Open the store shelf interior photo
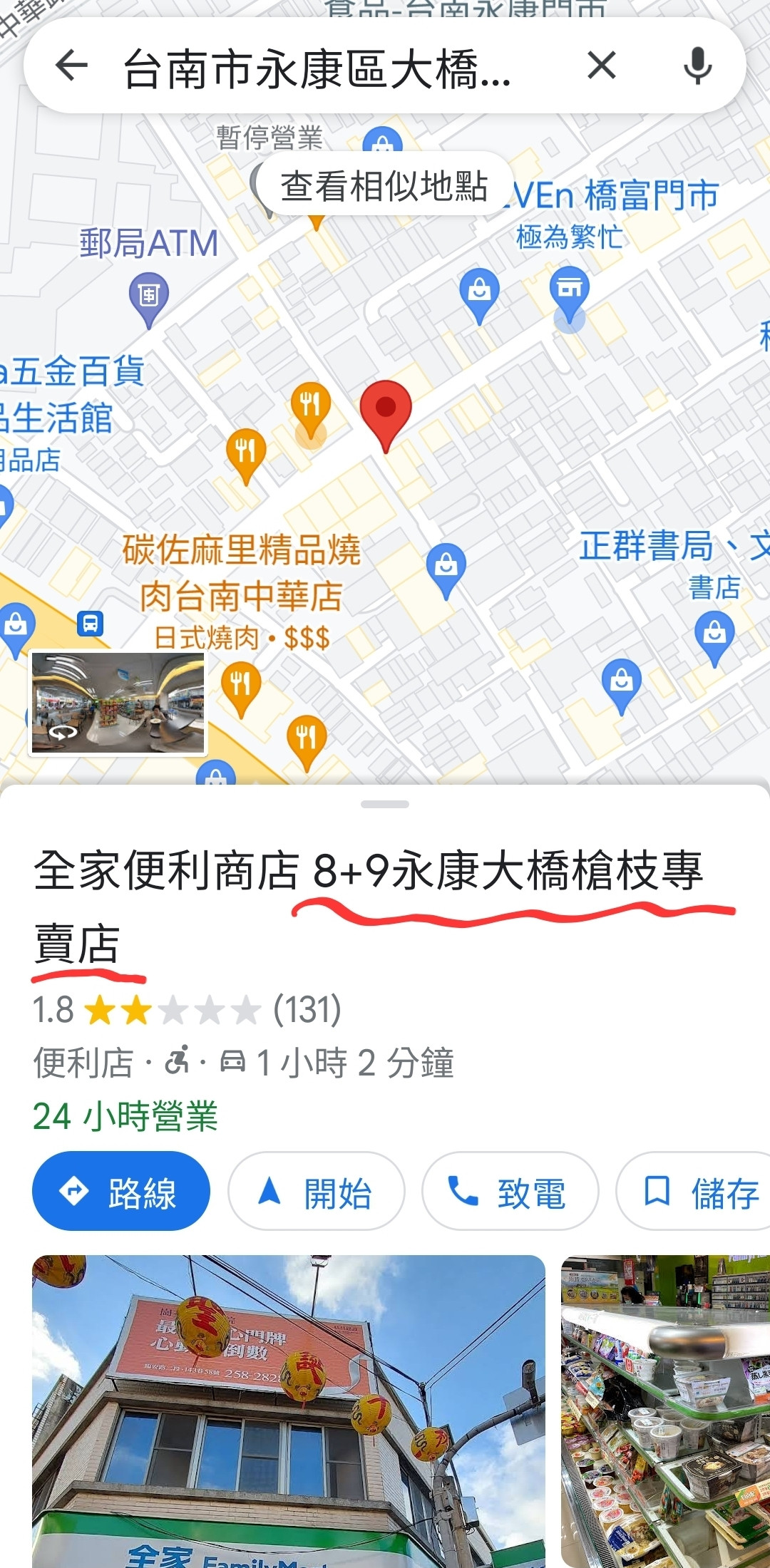This screenshot has height=1568, width=770. pos(665,1411)
